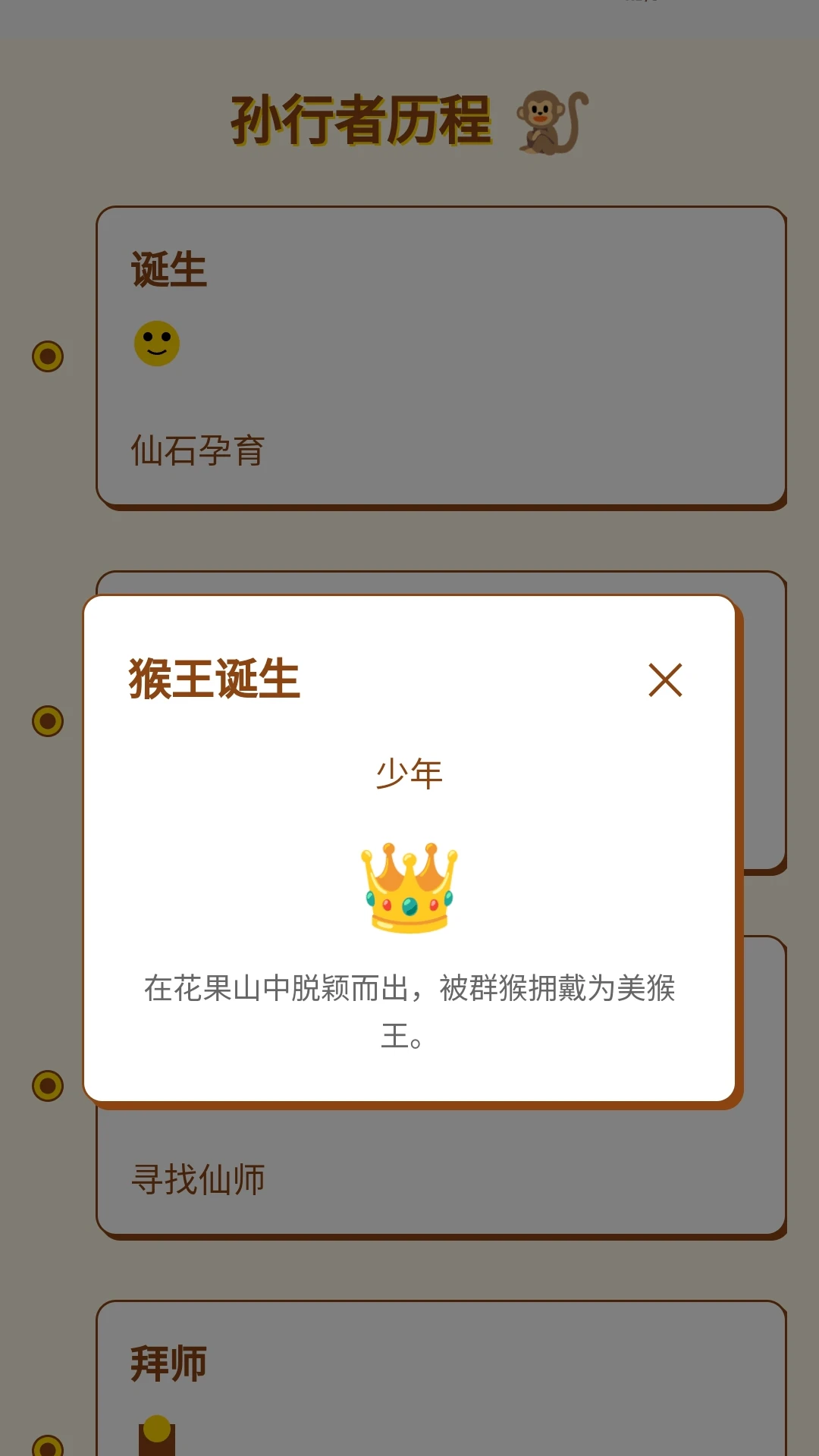Click the 少年 stage label in the dialog
This screenshot has height=1456, width=819.
click(x=409, y=772)
